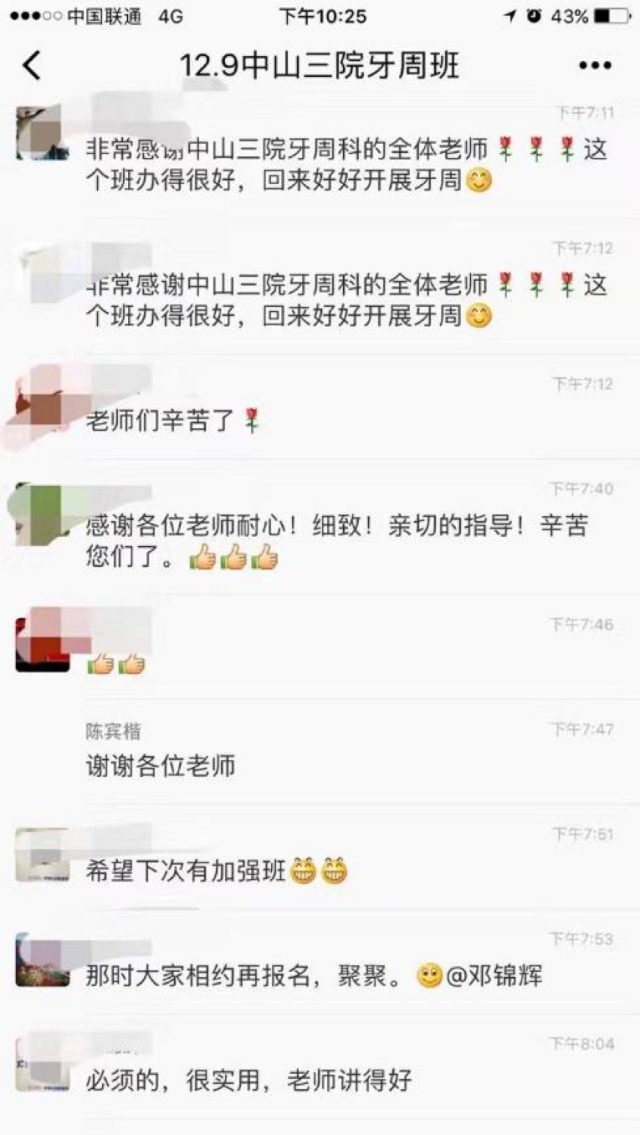
Task: Open the three-dot more options menu
Action: [594, 66]
